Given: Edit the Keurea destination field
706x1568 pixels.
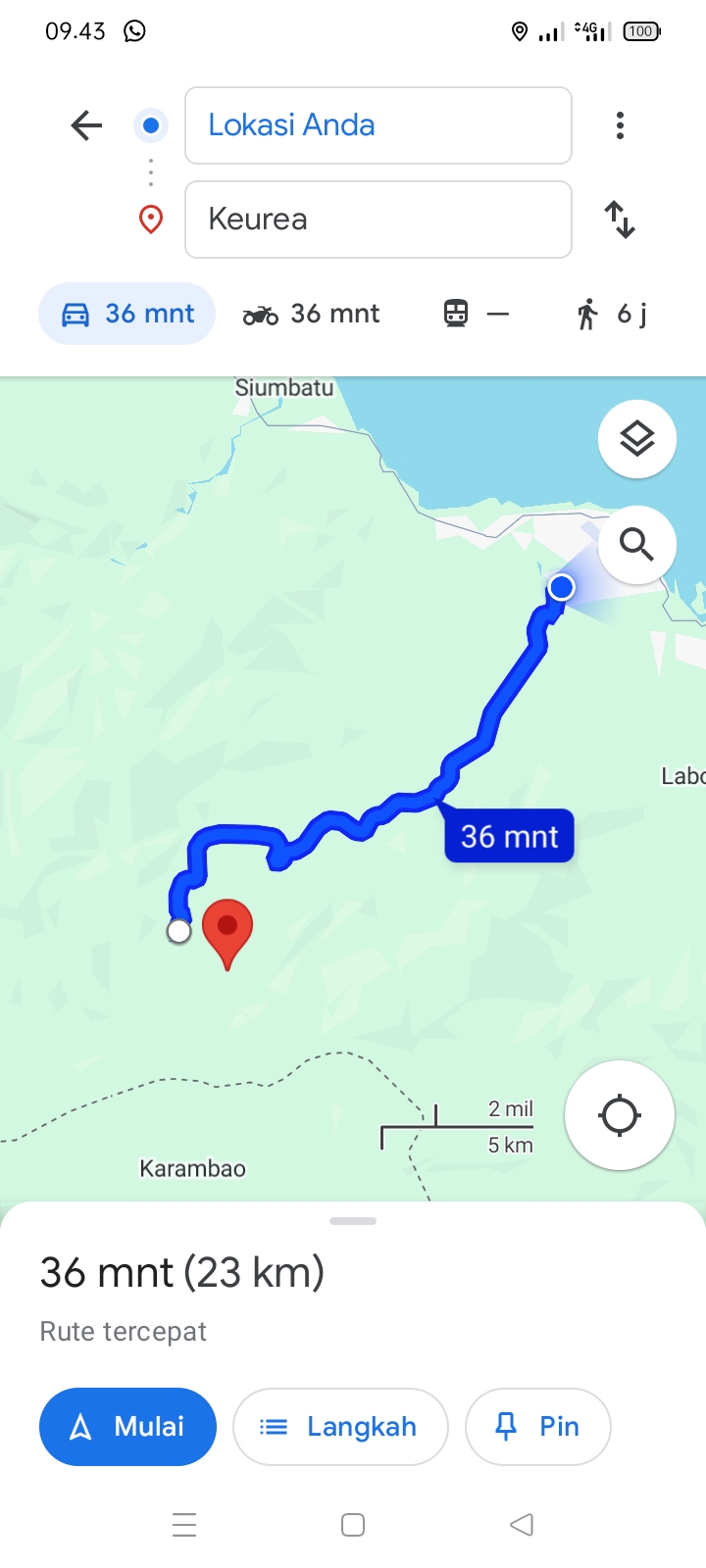Looking at the screenshot, I should (378, 220).
